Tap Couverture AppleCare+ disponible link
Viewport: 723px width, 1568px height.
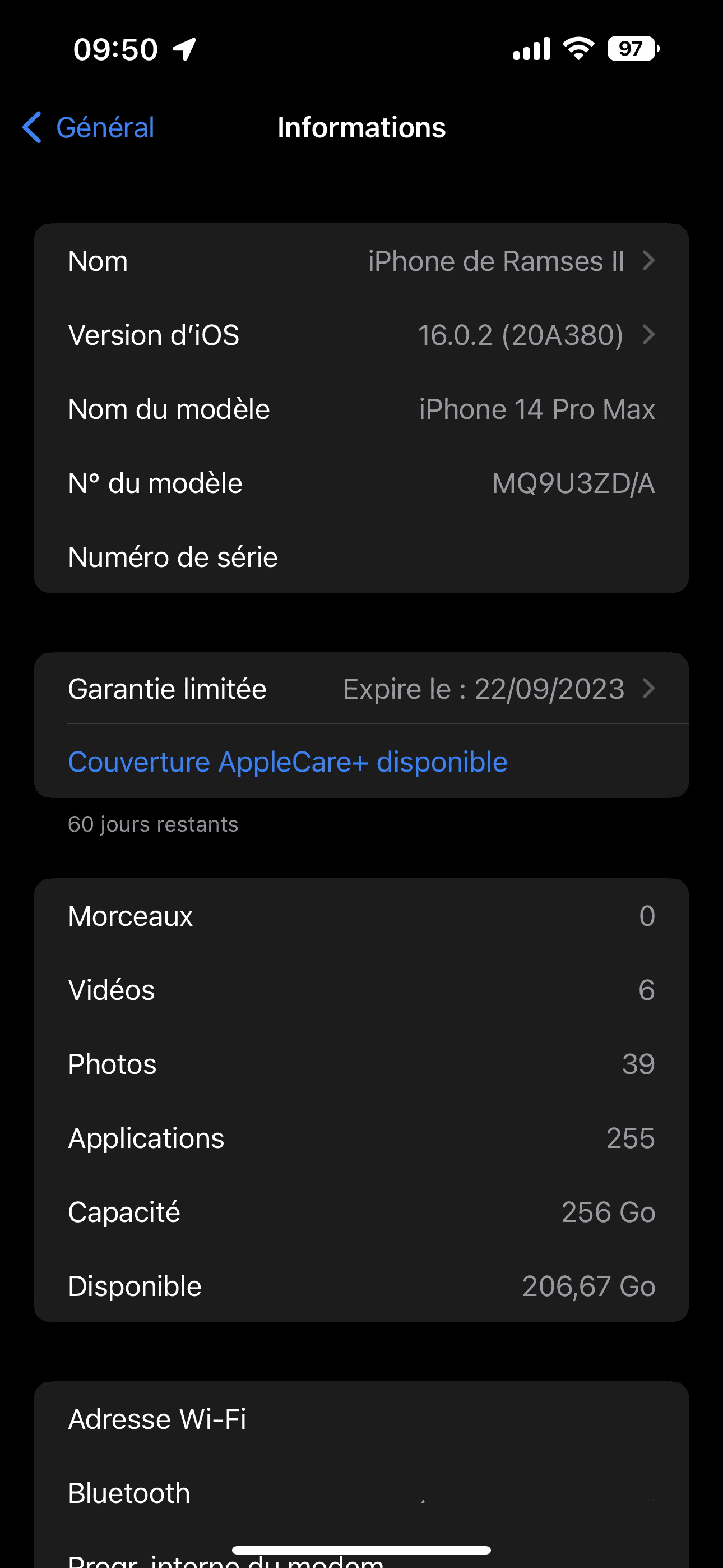[x=288, y=762]
